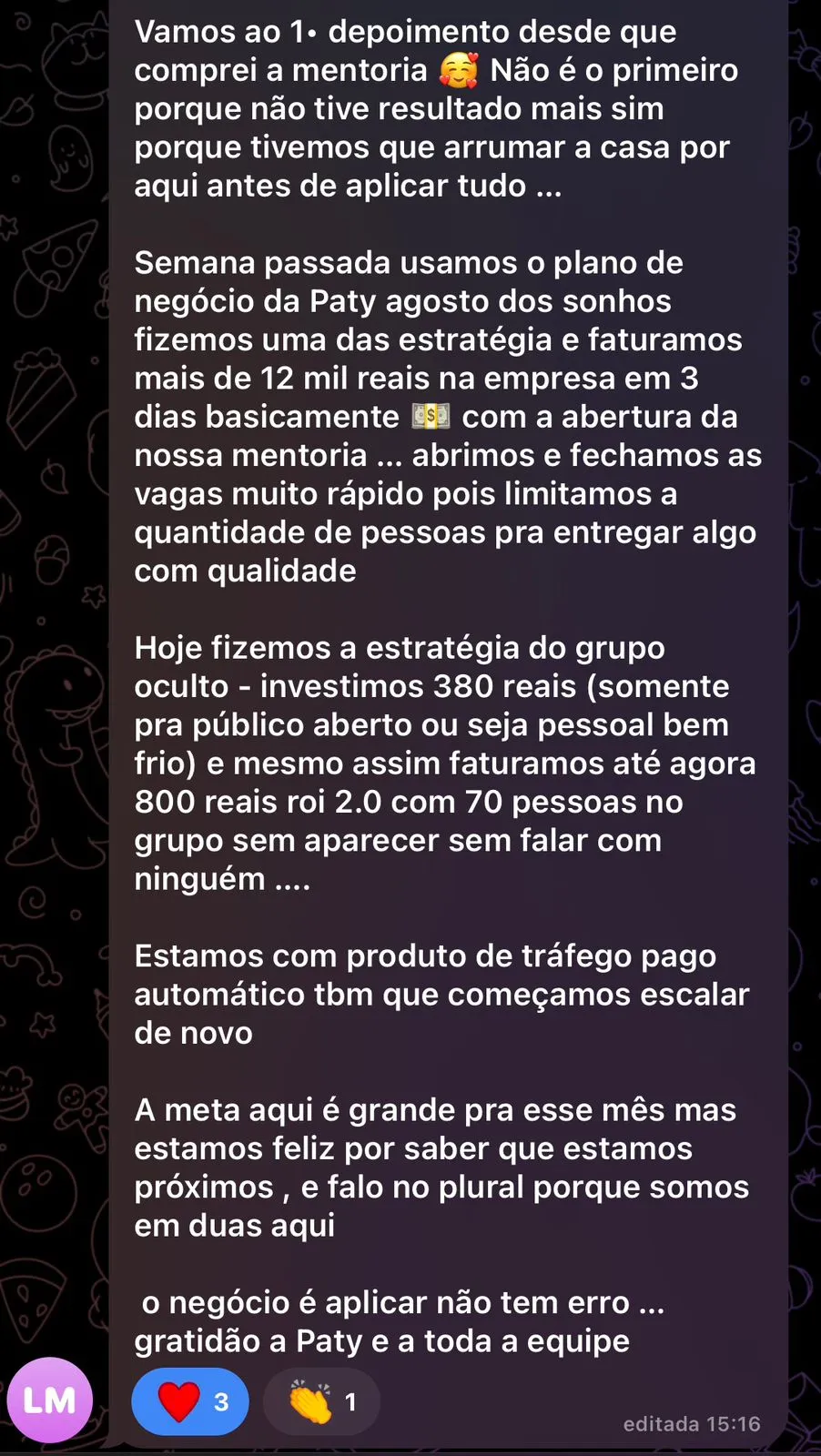Image resolution: width=821 pixels, height=1456 pixels.
Task: Open the LM sender avatar
Action: [49, 1400]
